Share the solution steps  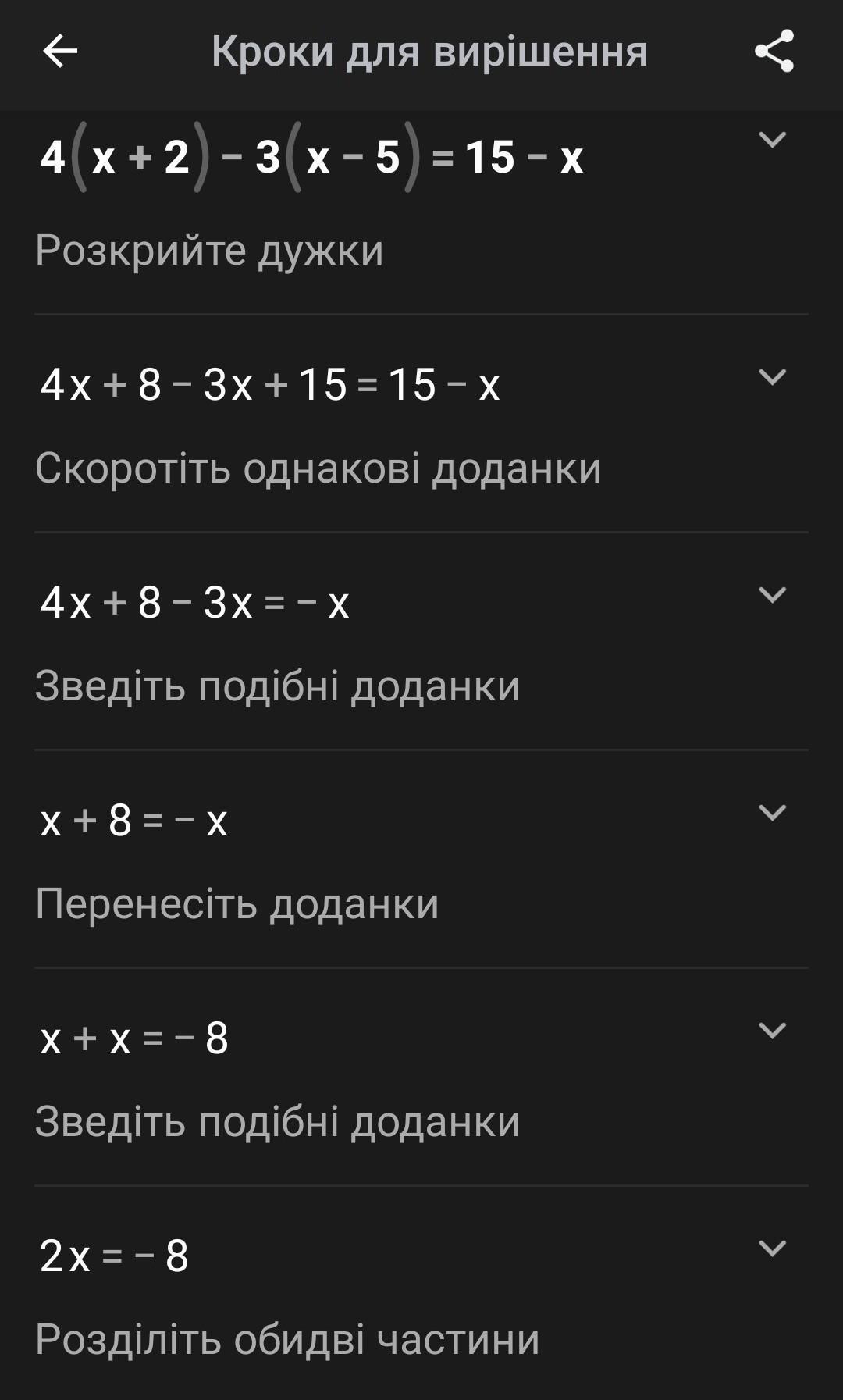pos(774,52)
